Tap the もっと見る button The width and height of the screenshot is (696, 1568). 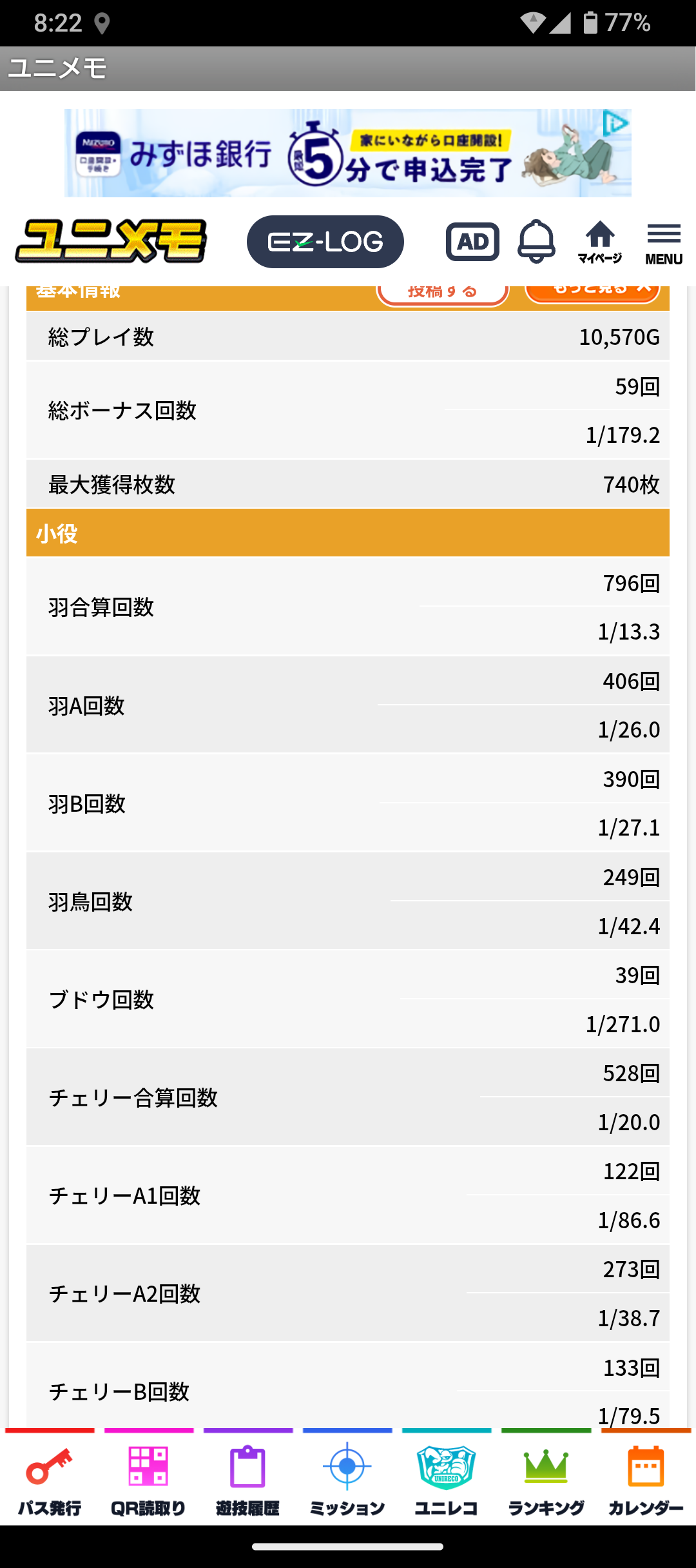point(592,291)
